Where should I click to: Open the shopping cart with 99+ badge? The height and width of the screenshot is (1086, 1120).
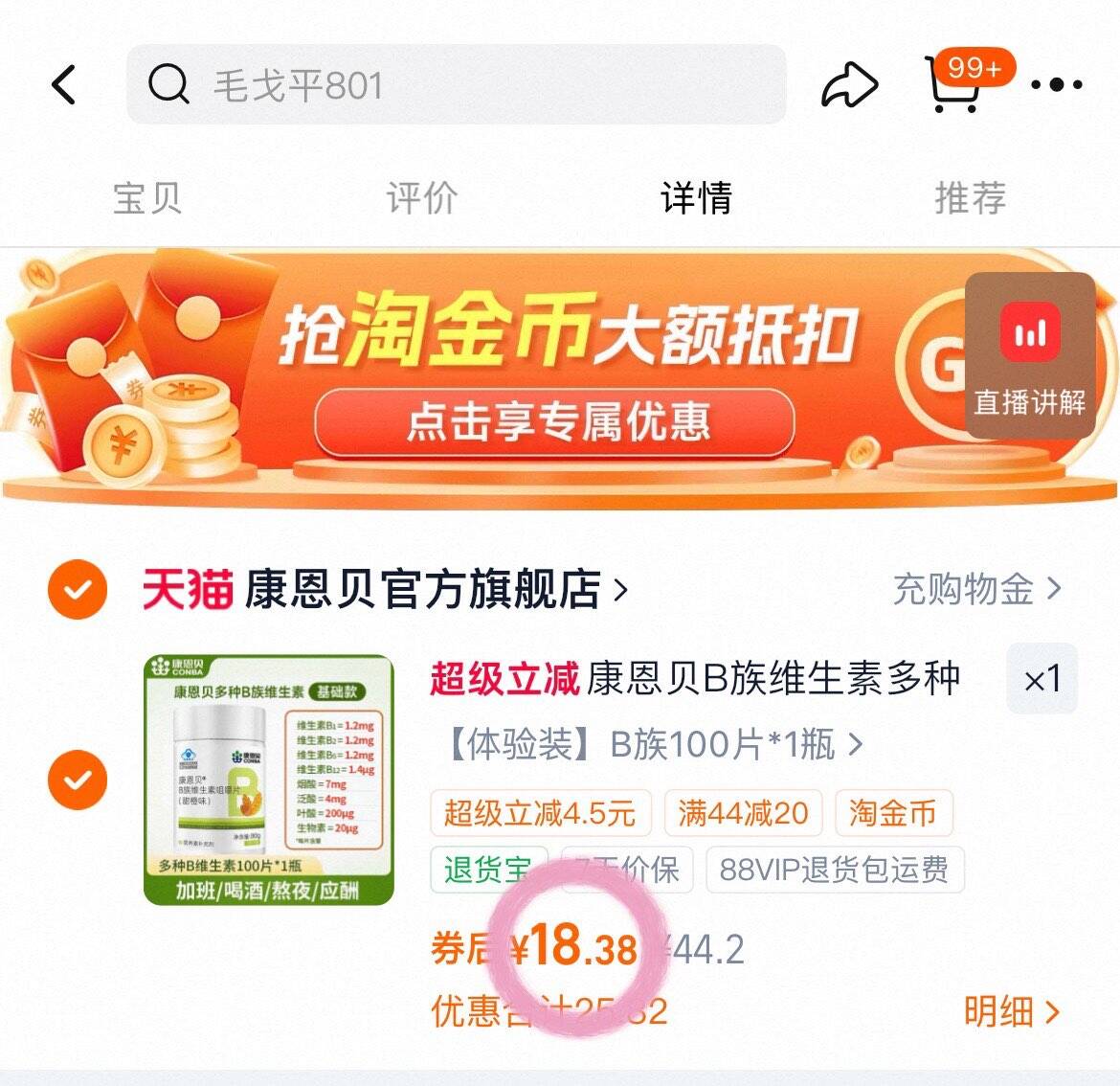966,80
